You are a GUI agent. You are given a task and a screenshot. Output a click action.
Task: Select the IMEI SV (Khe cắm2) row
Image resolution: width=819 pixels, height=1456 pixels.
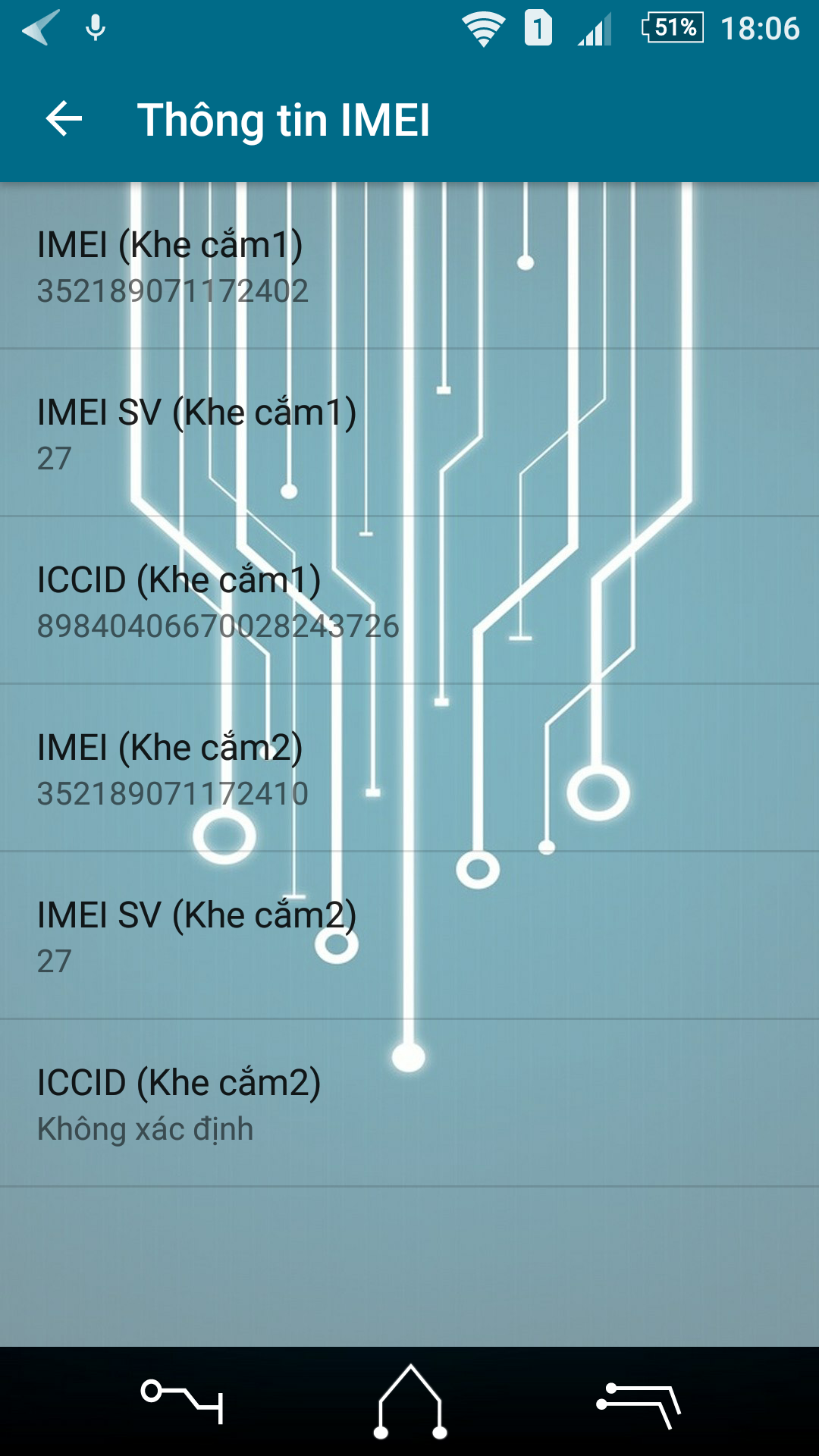(x=409, y=936)
